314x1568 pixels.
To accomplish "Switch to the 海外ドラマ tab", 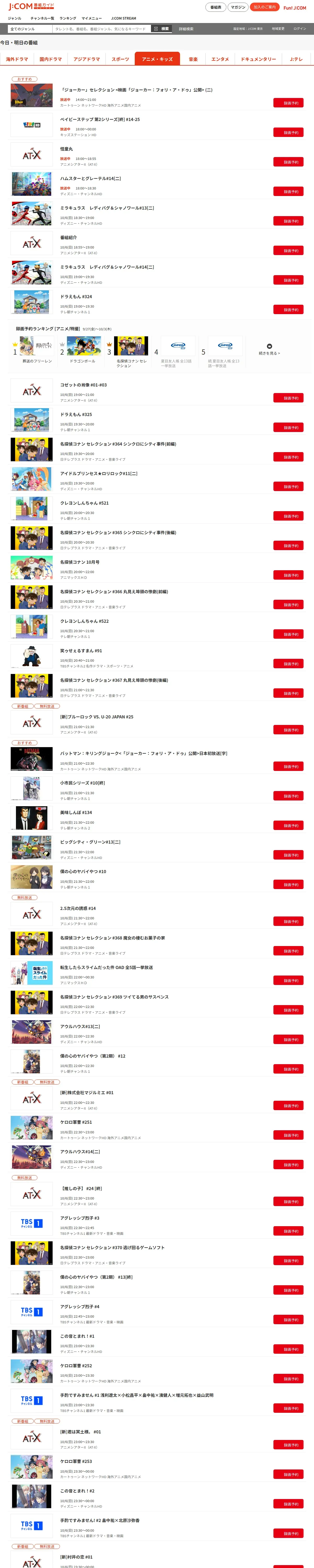I will click(17, 59).
